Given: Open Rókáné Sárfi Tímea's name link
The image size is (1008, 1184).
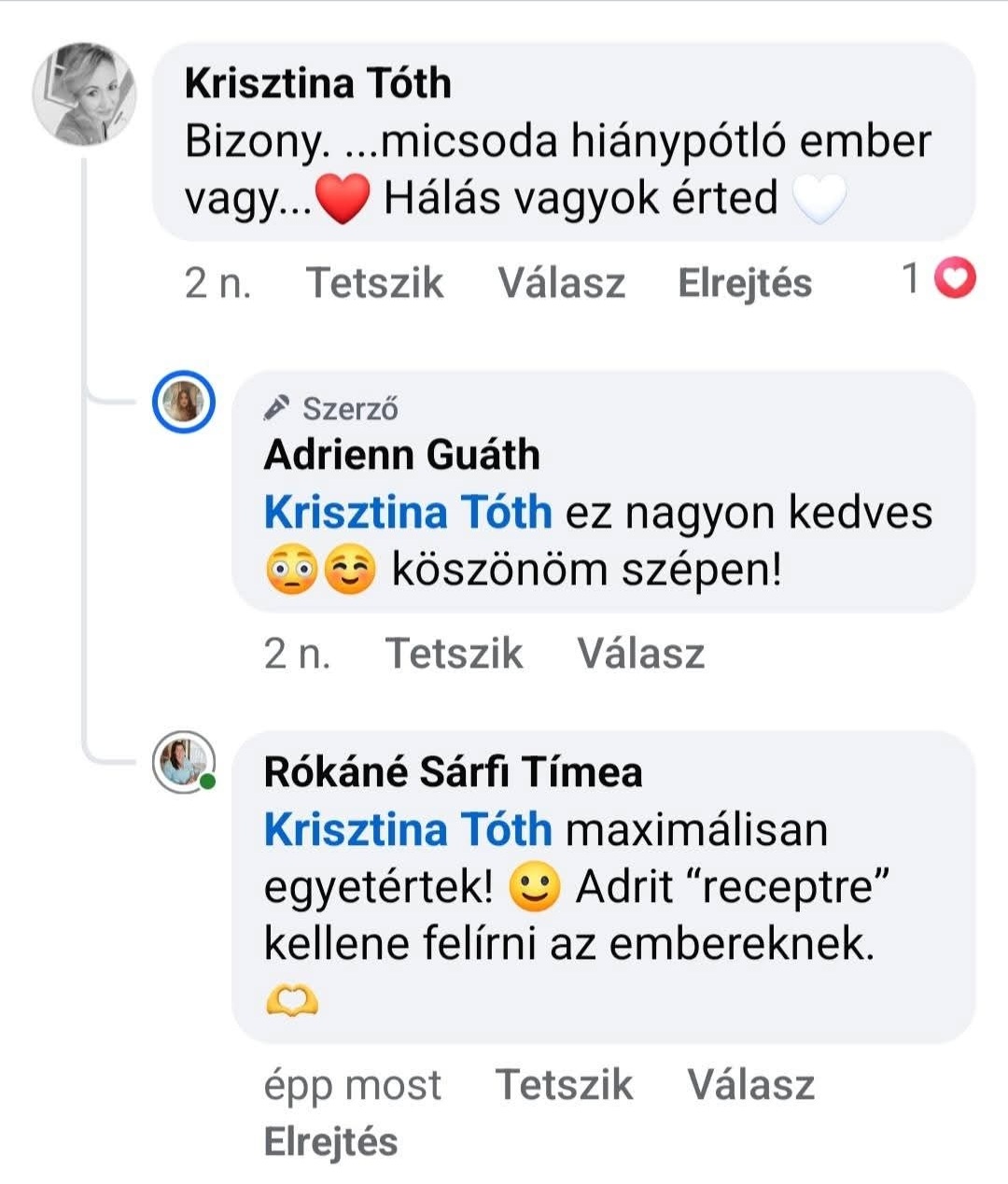Looking at the screenshot, I should 453,772.
